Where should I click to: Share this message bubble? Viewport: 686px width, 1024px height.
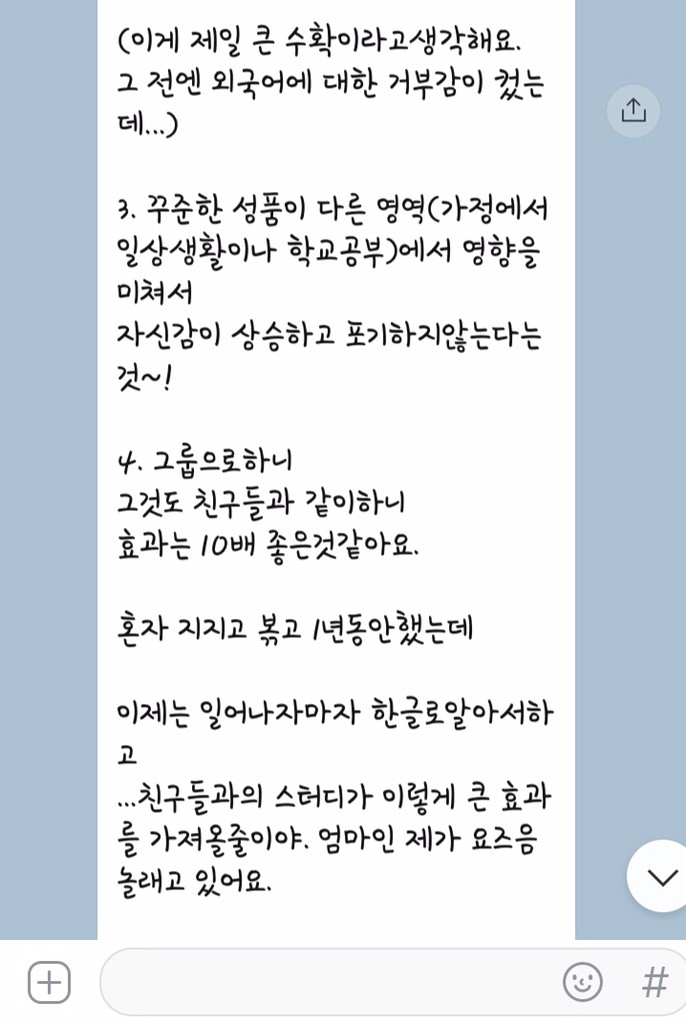click(x=633, y=111)
